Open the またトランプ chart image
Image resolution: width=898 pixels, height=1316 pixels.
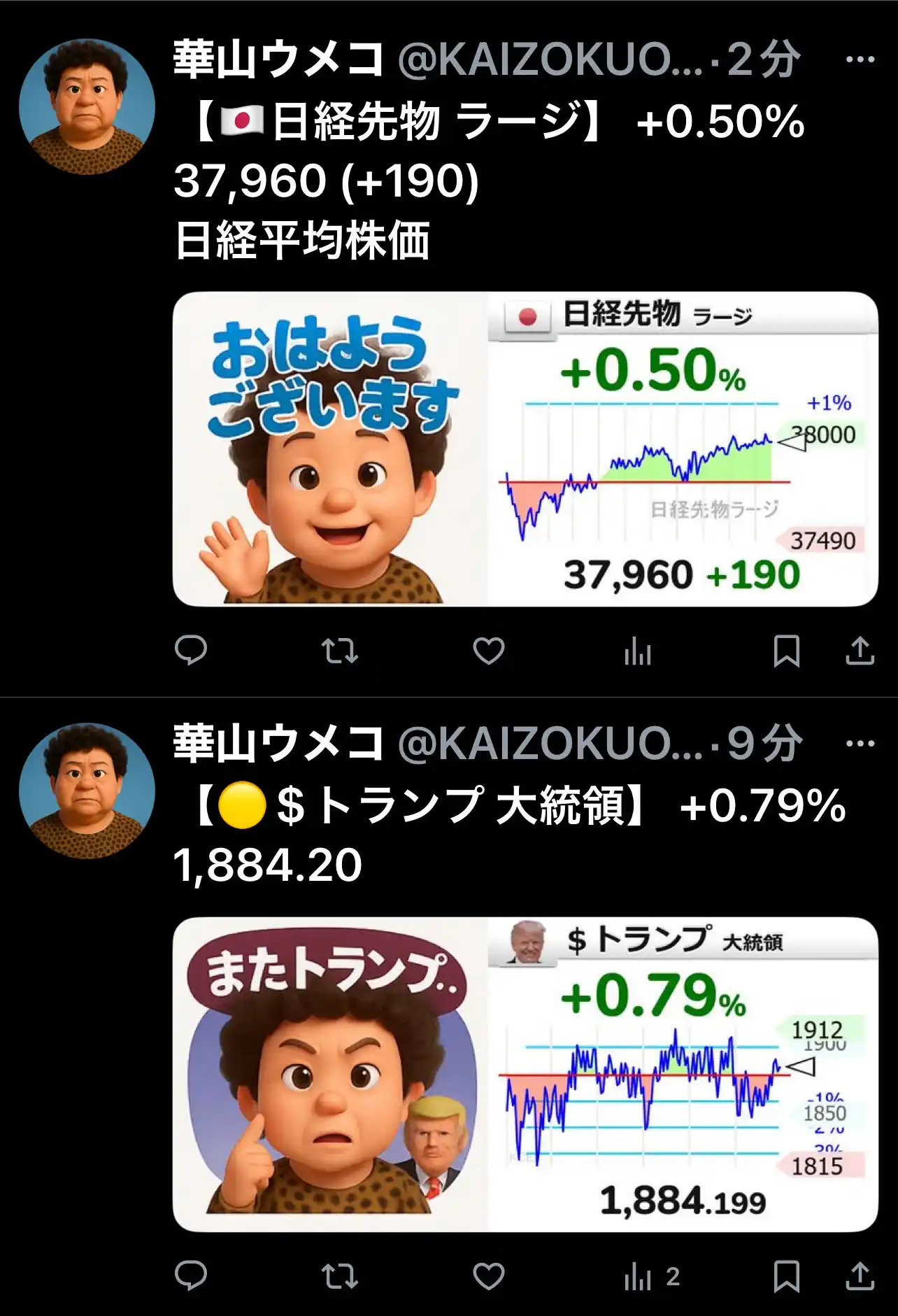click(x=525, y=1074)
